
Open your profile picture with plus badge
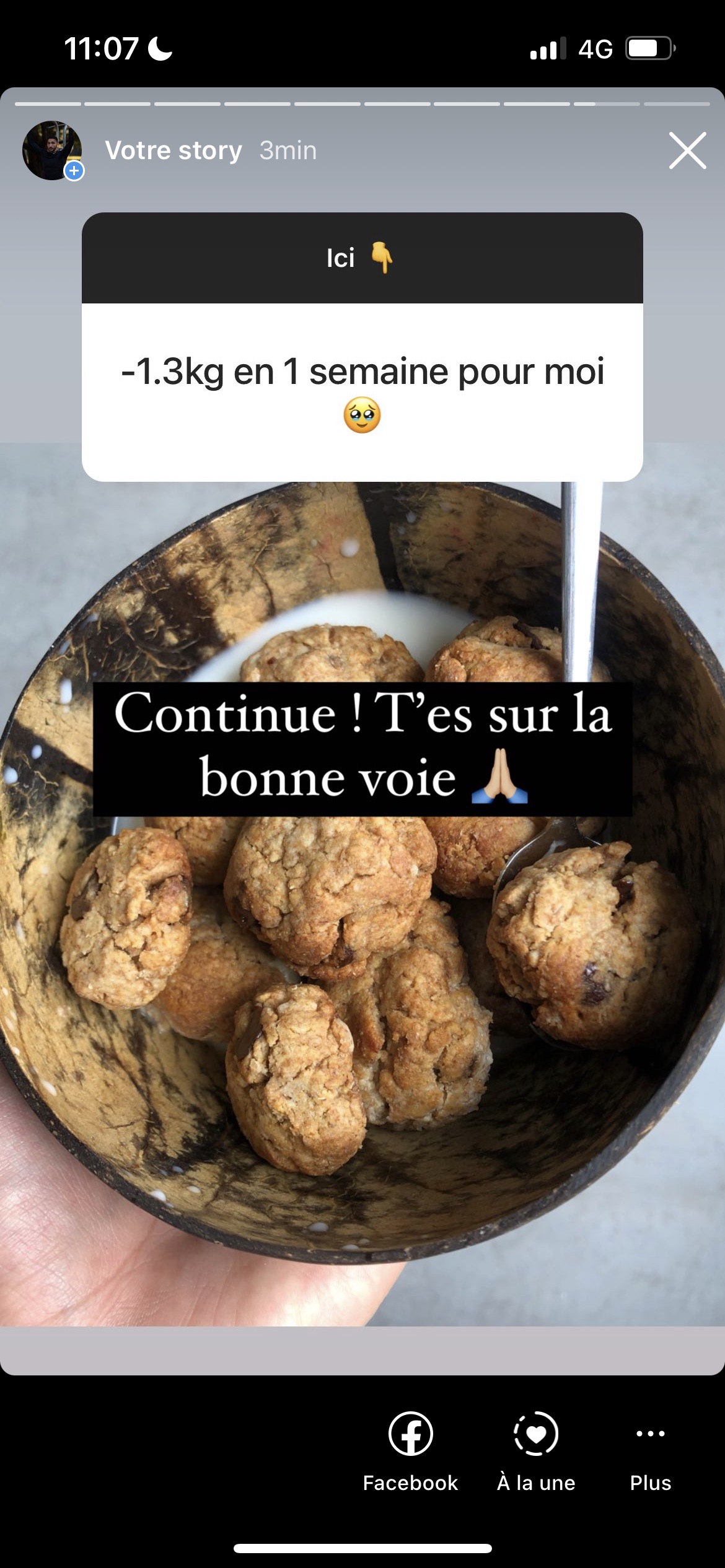coord(53,150)
